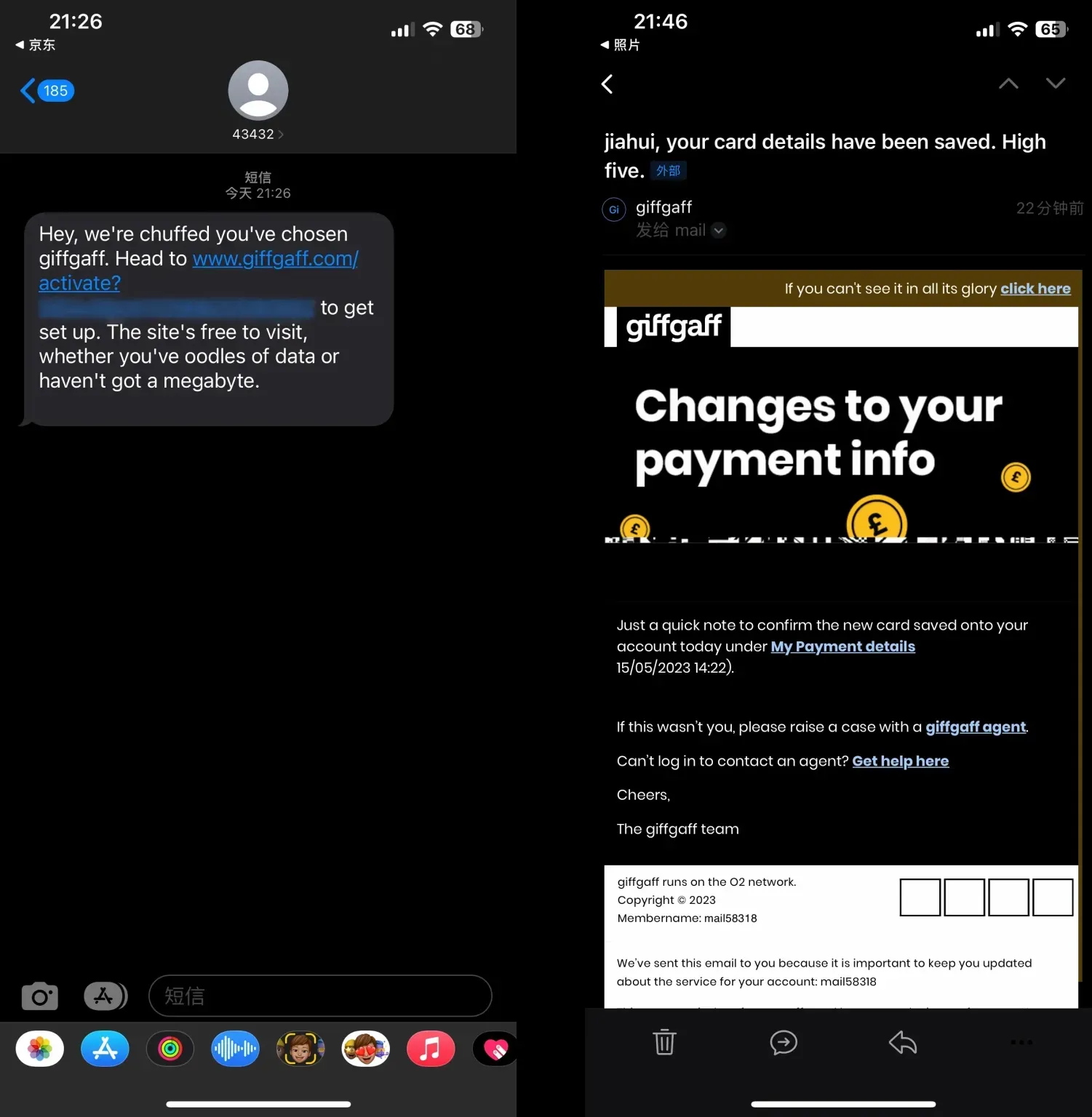The width and height of the screenshot is (1092, 1117).
Task: Go back to the messages list showing 185
Action: [47, 91]
